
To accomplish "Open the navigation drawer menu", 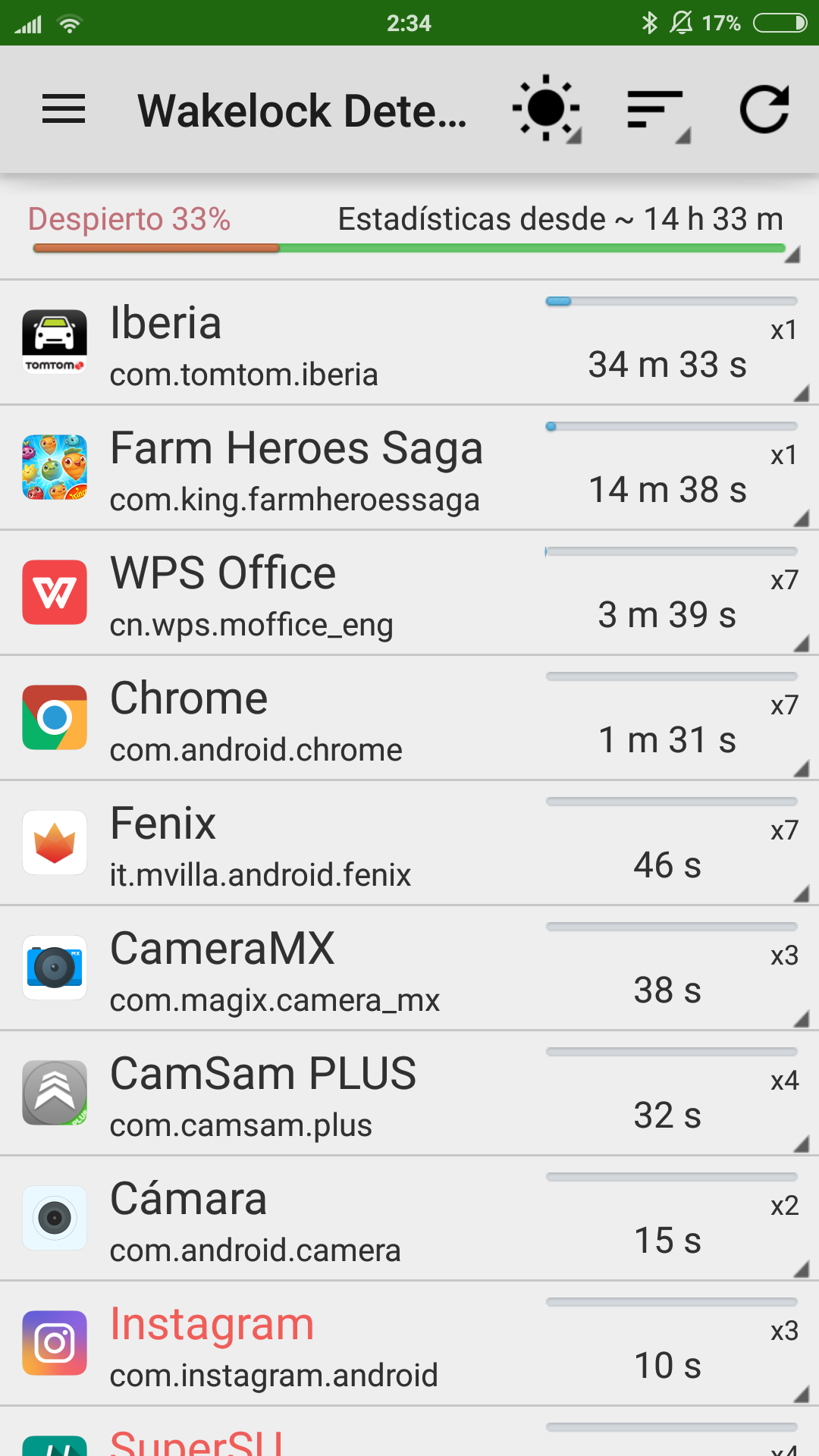I will coord(64,109).
